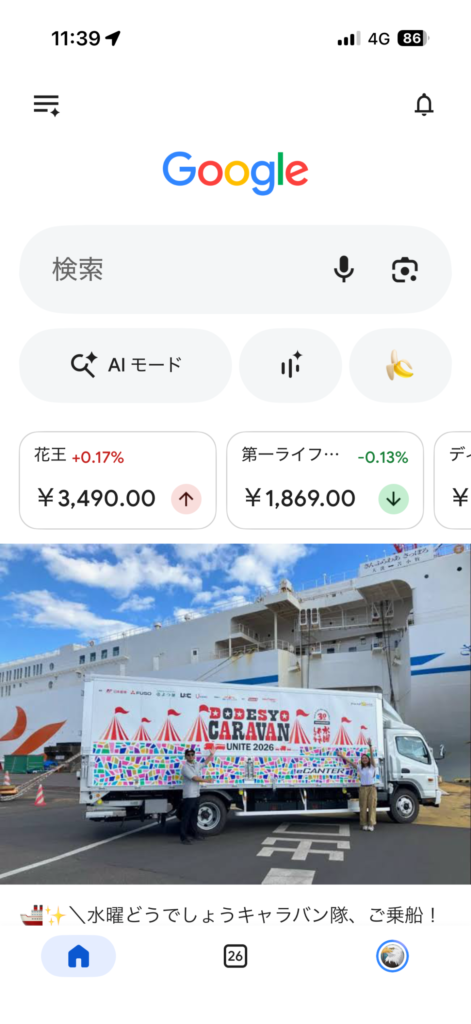Open the 花王 stock card
This screenshot has height=1024, width=471.
point(118,480)
